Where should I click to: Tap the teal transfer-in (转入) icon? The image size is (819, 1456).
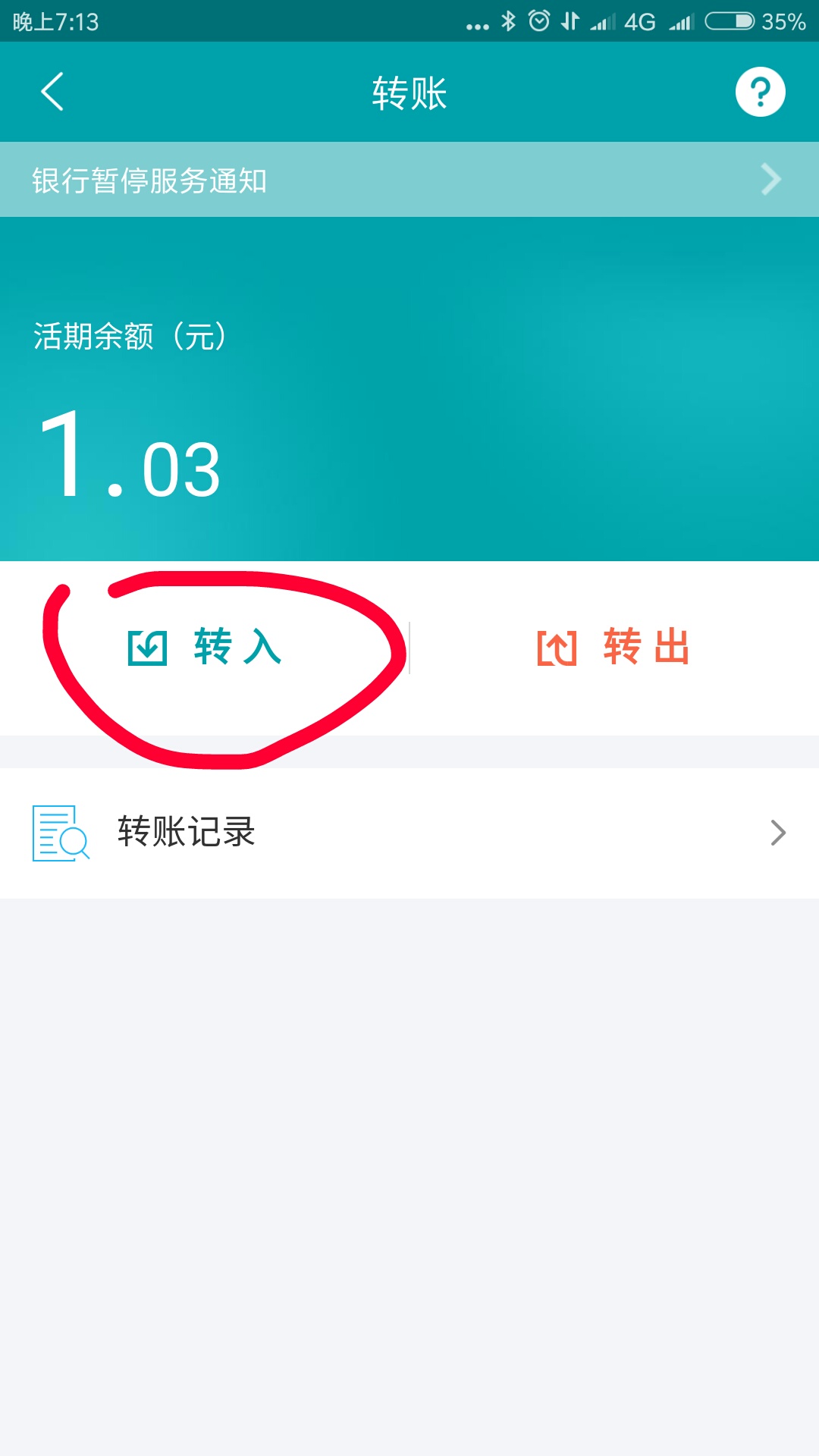click(149, 648)
